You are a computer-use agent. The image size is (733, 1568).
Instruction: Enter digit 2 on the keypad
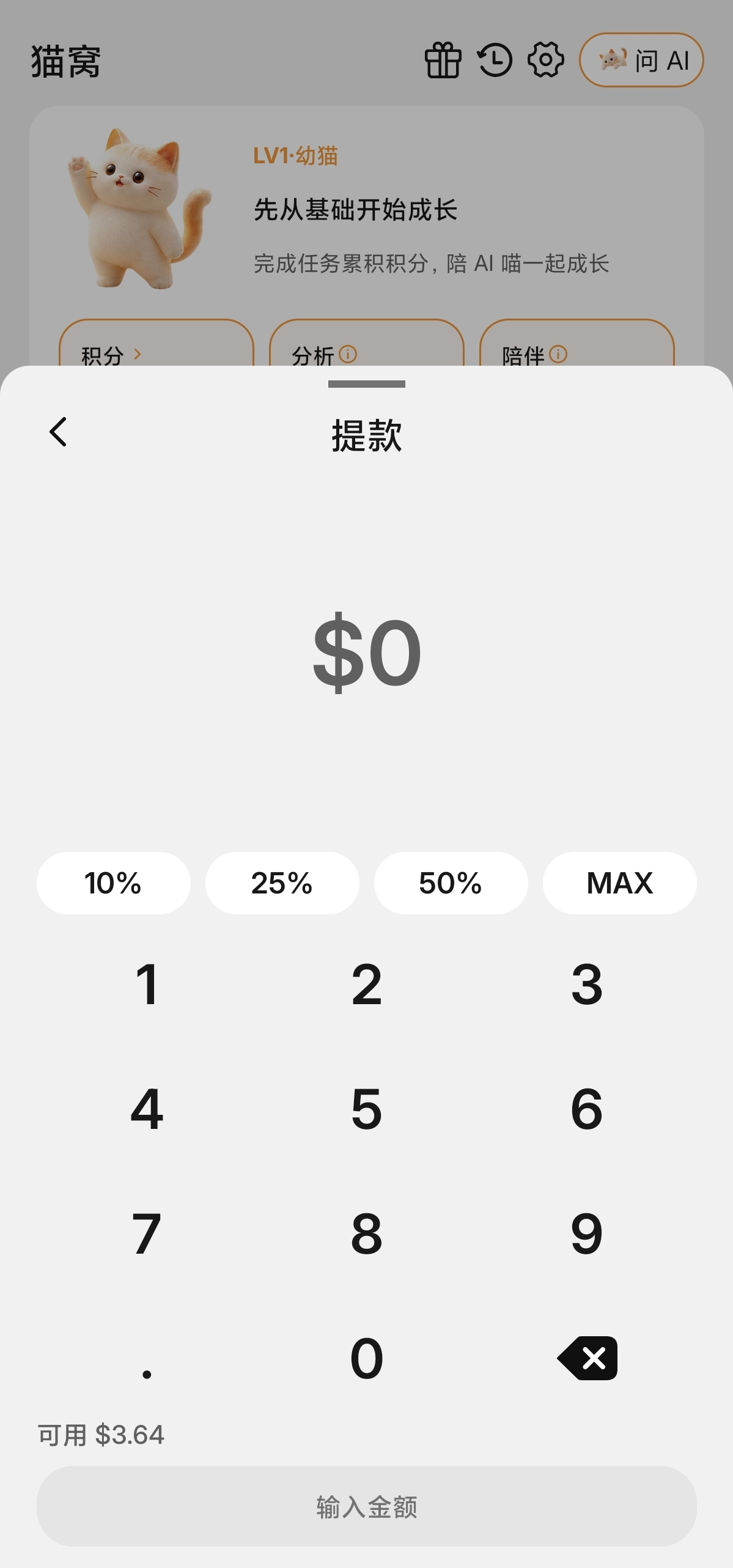tap(367, 985)
